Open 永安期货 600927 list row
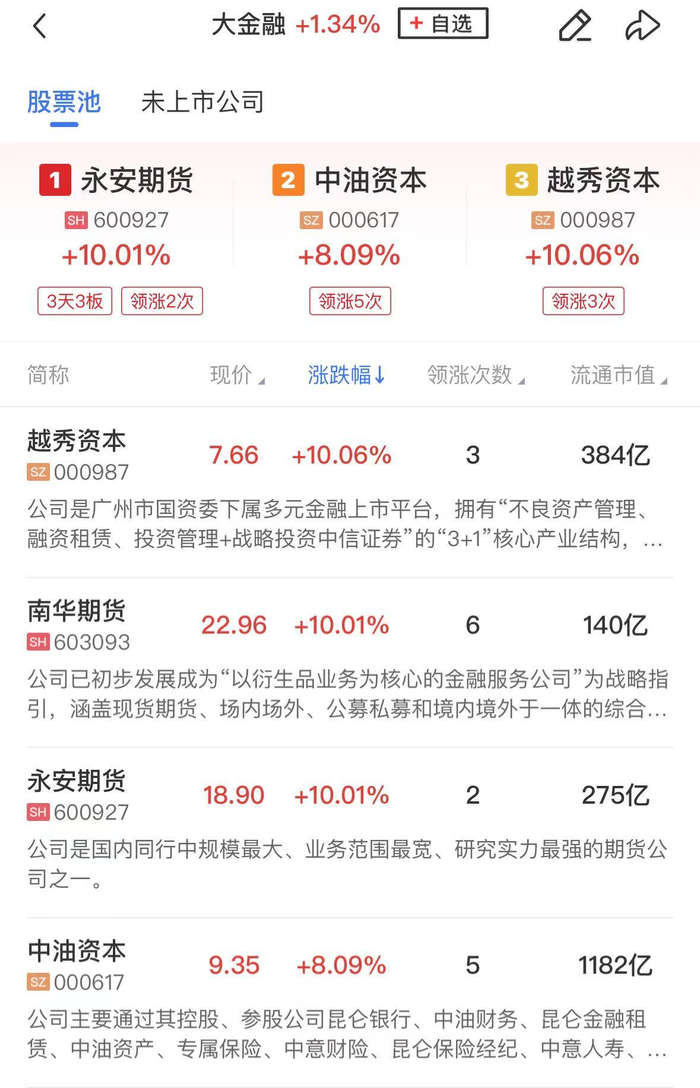The height and width of the screenshot is (1088, 700). (350, 833)
